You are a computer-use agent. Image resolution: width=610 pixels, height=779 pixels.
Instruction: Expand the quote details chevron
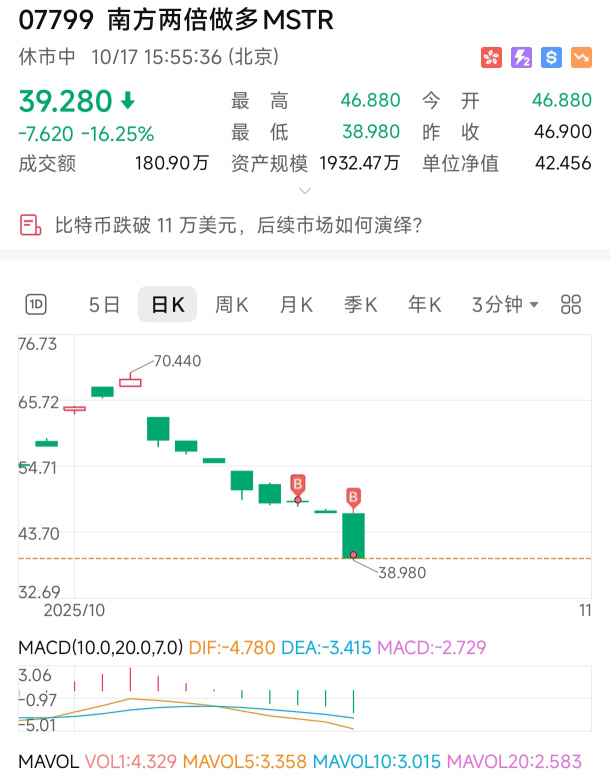(x=305, y=190)
